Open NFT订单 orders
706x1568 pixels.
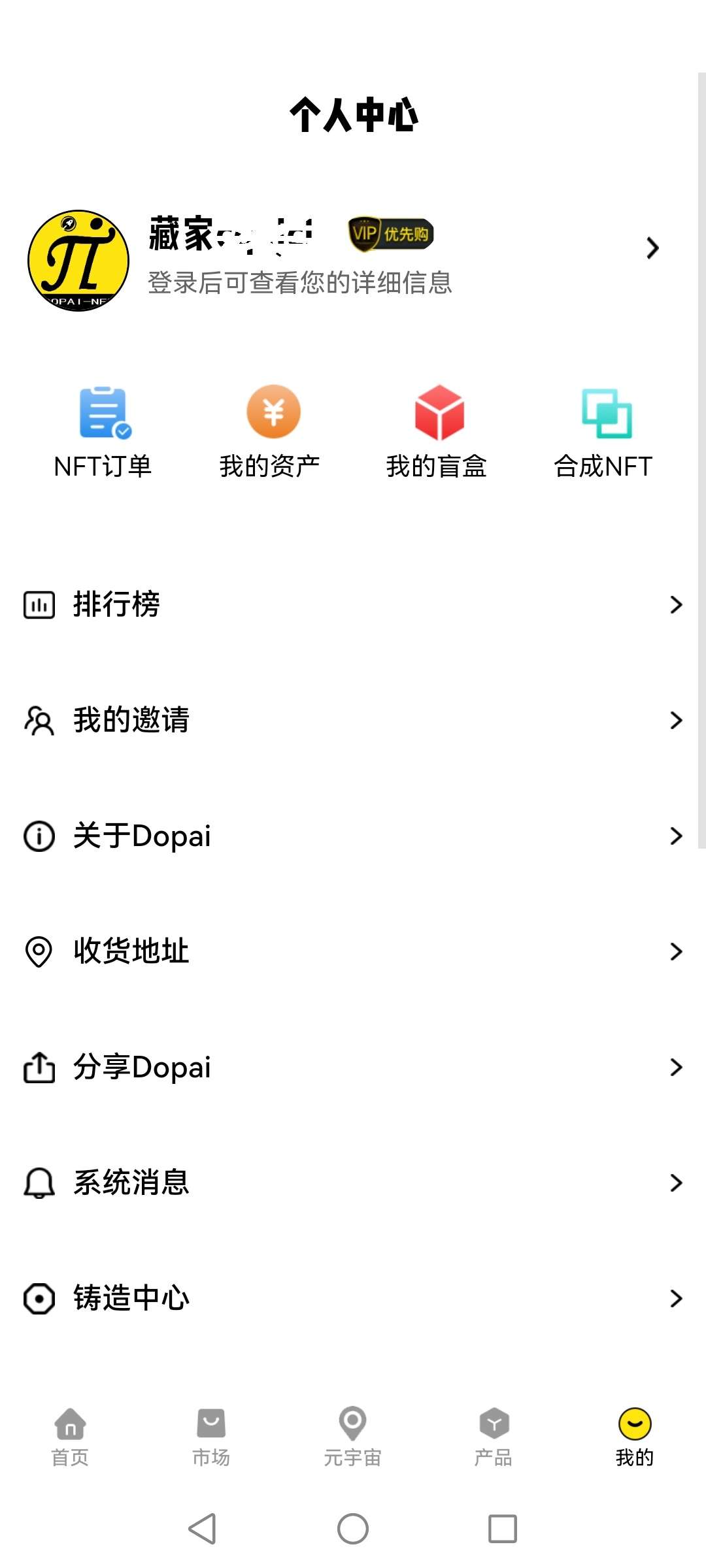[x=103, y=432]
